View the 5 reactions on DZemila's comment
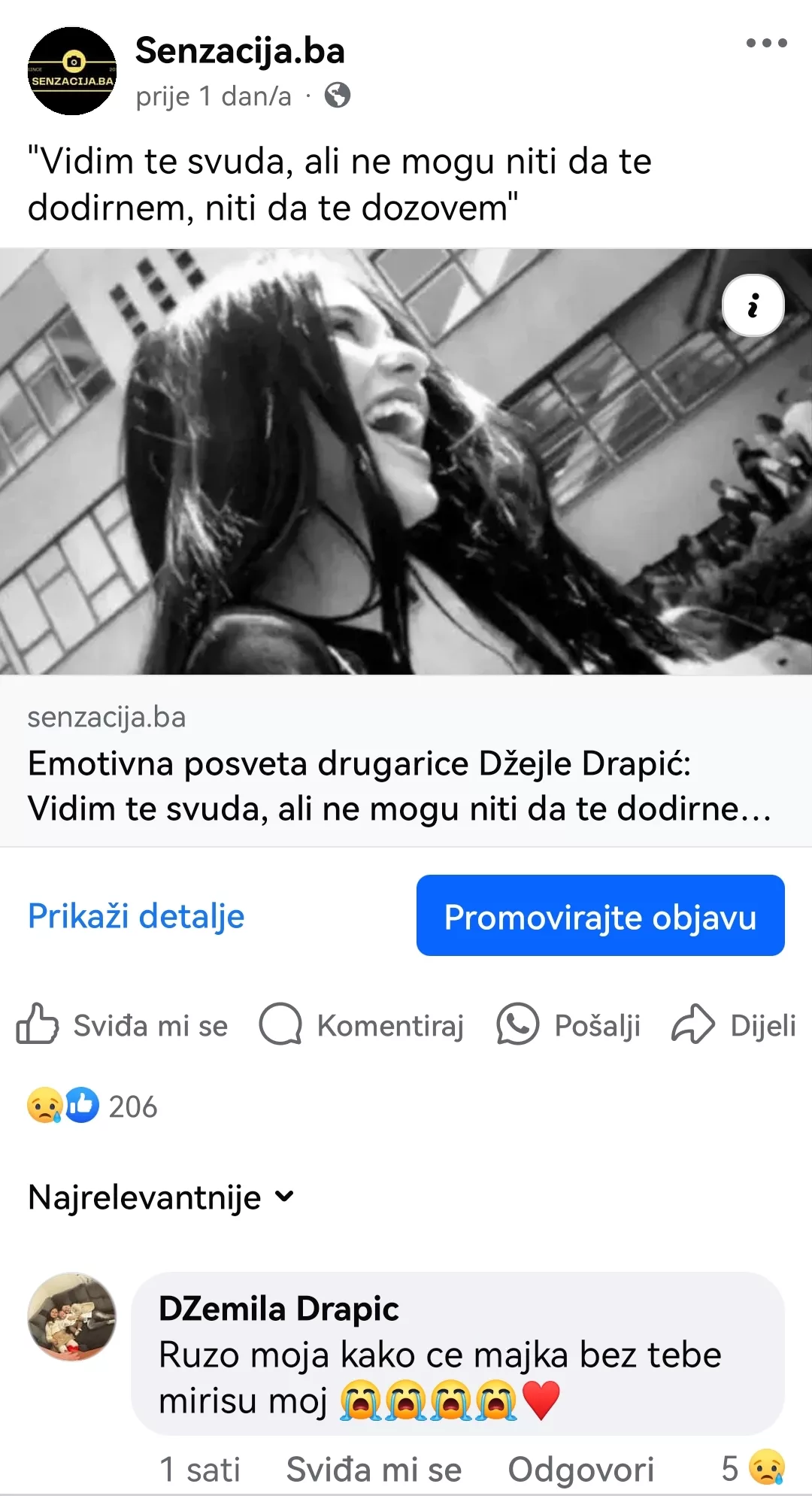Viewport: 812px width, 1496px height. [x=753, y=1467]
